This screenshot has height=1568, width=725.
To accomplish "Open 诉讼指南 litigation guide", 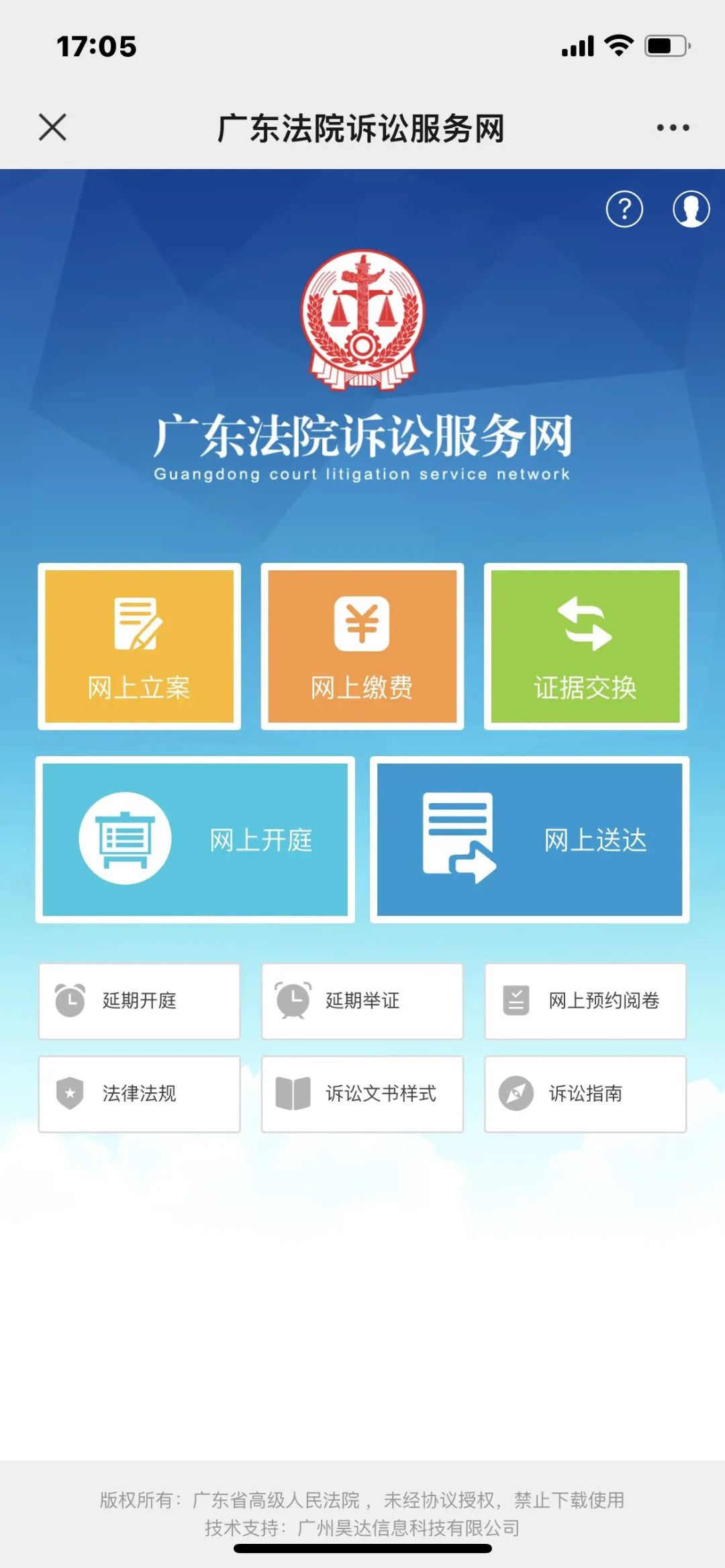I will pyautogui.click(x=585, y=1094).
